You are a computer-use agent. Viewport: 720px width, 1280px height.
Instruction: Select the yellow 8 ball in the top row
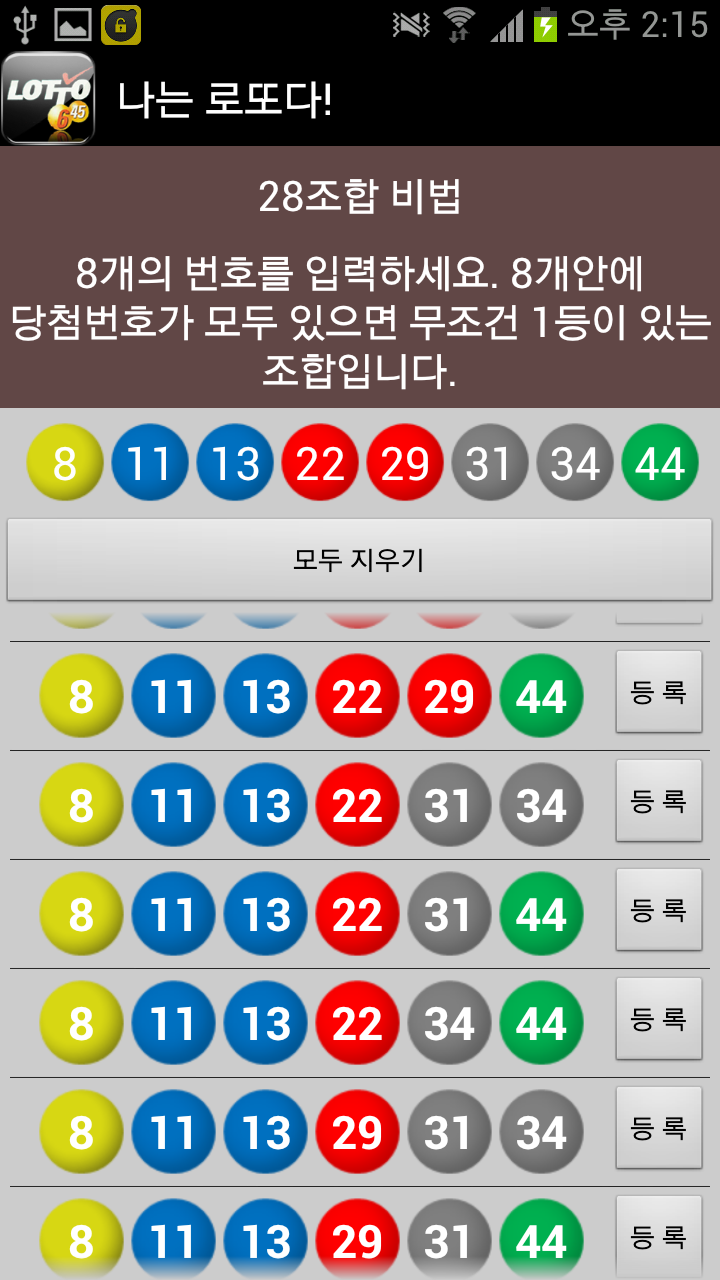[65, 463]
